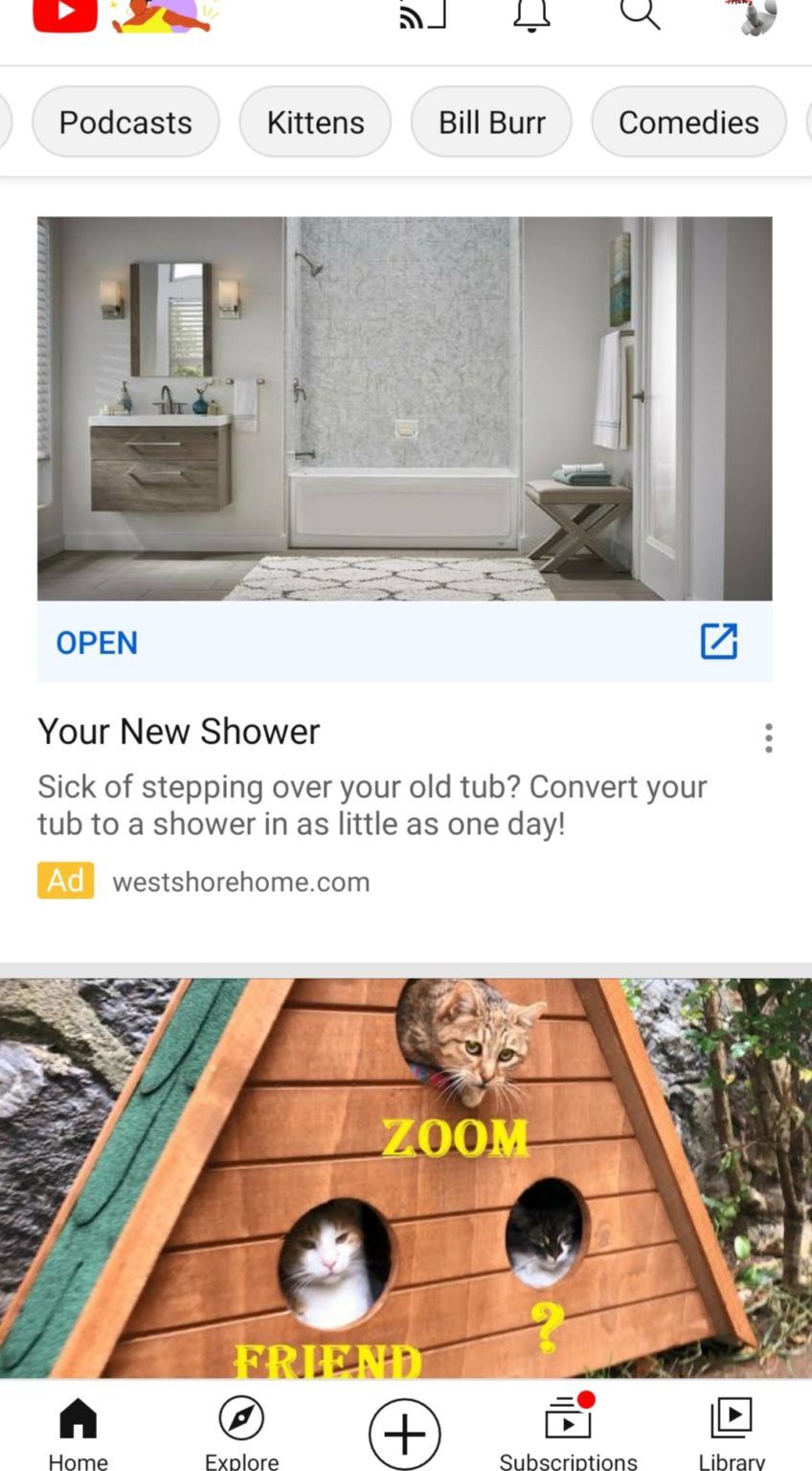Open the ad's three-dot options menu

[x=768, y=738]
